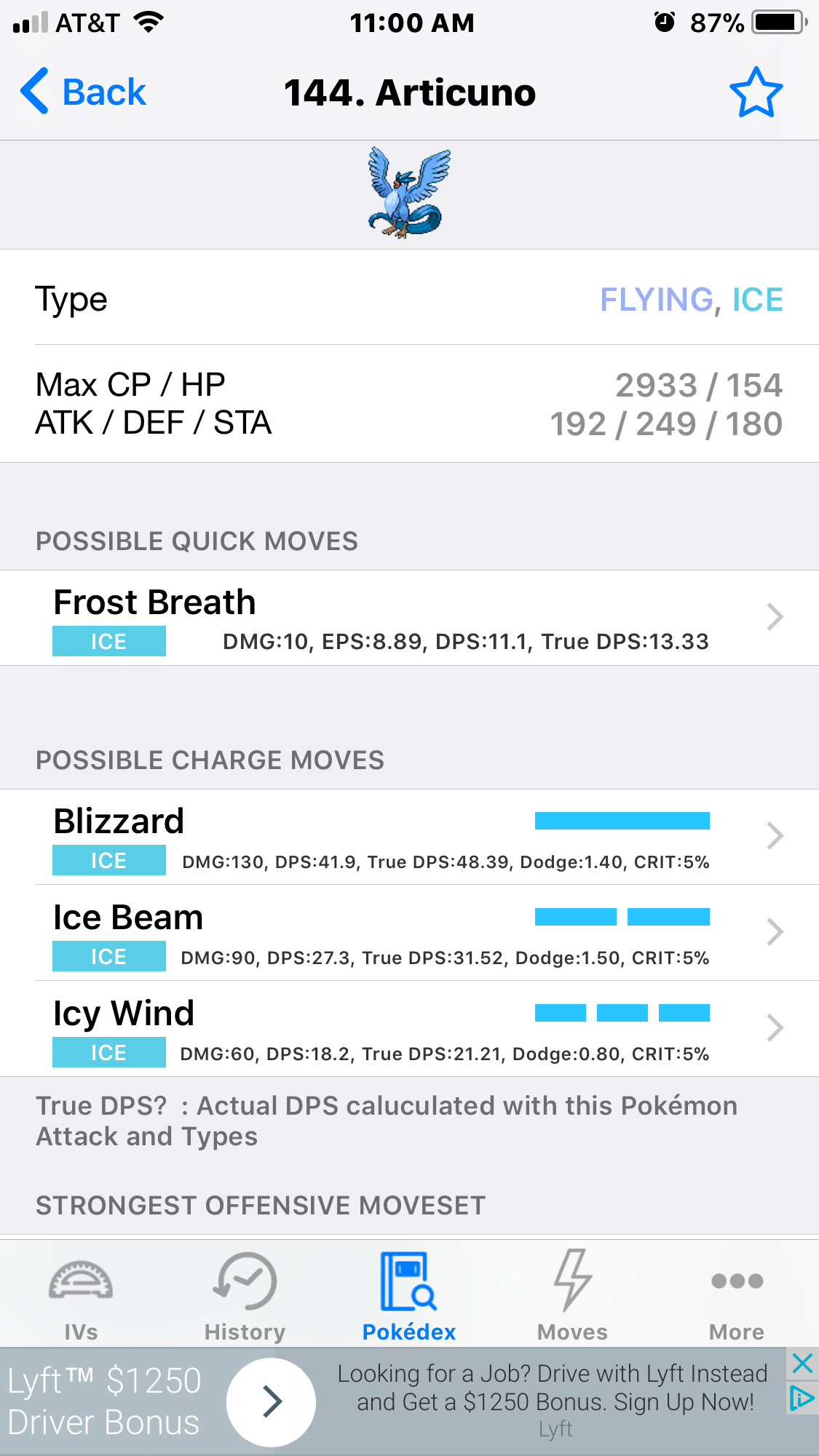The height and width of the screenshot is (1456, 819).
Task: Open Blizzard charge move details
Action: (409, 837)
